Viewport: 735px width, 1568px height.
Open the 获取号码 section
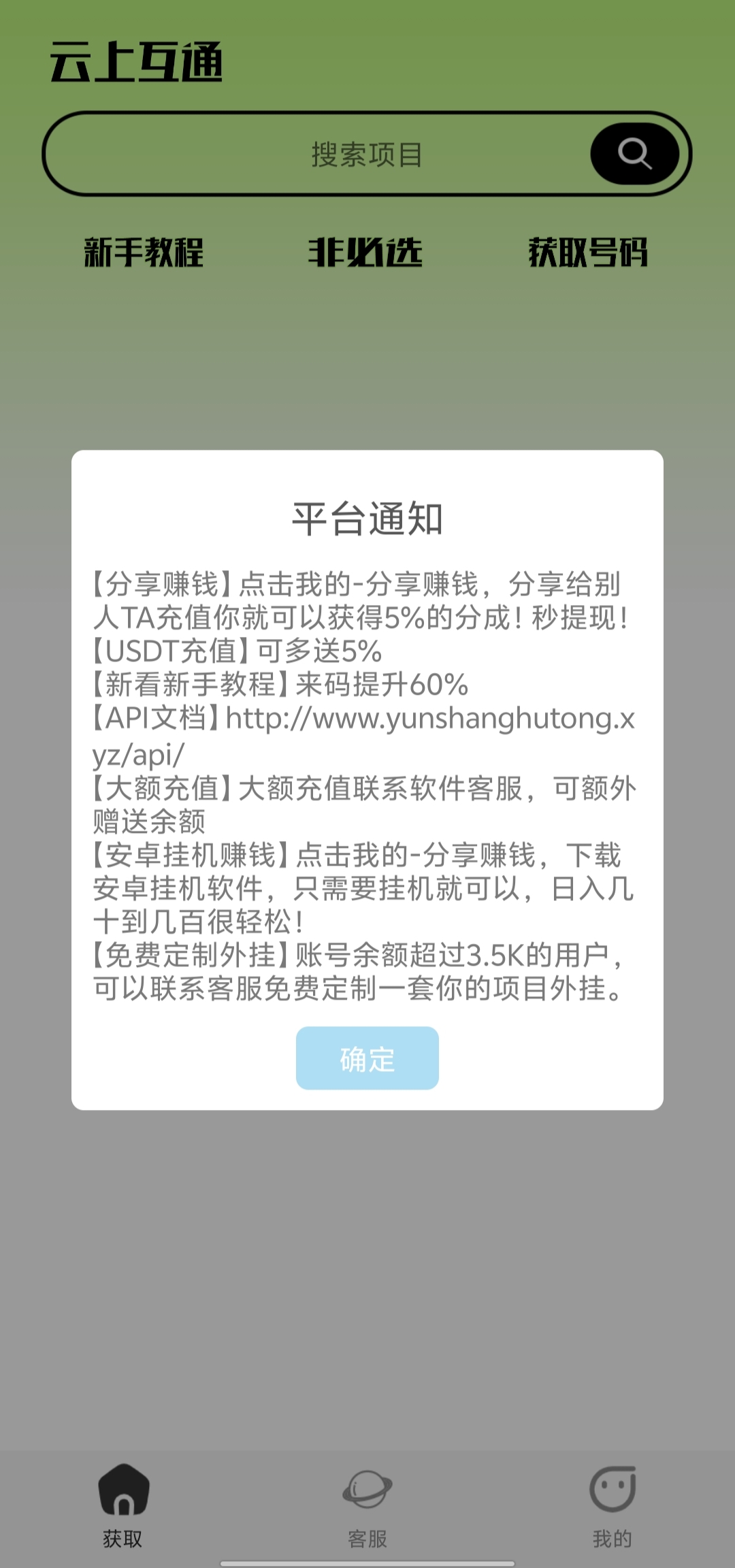coord(589,252)
